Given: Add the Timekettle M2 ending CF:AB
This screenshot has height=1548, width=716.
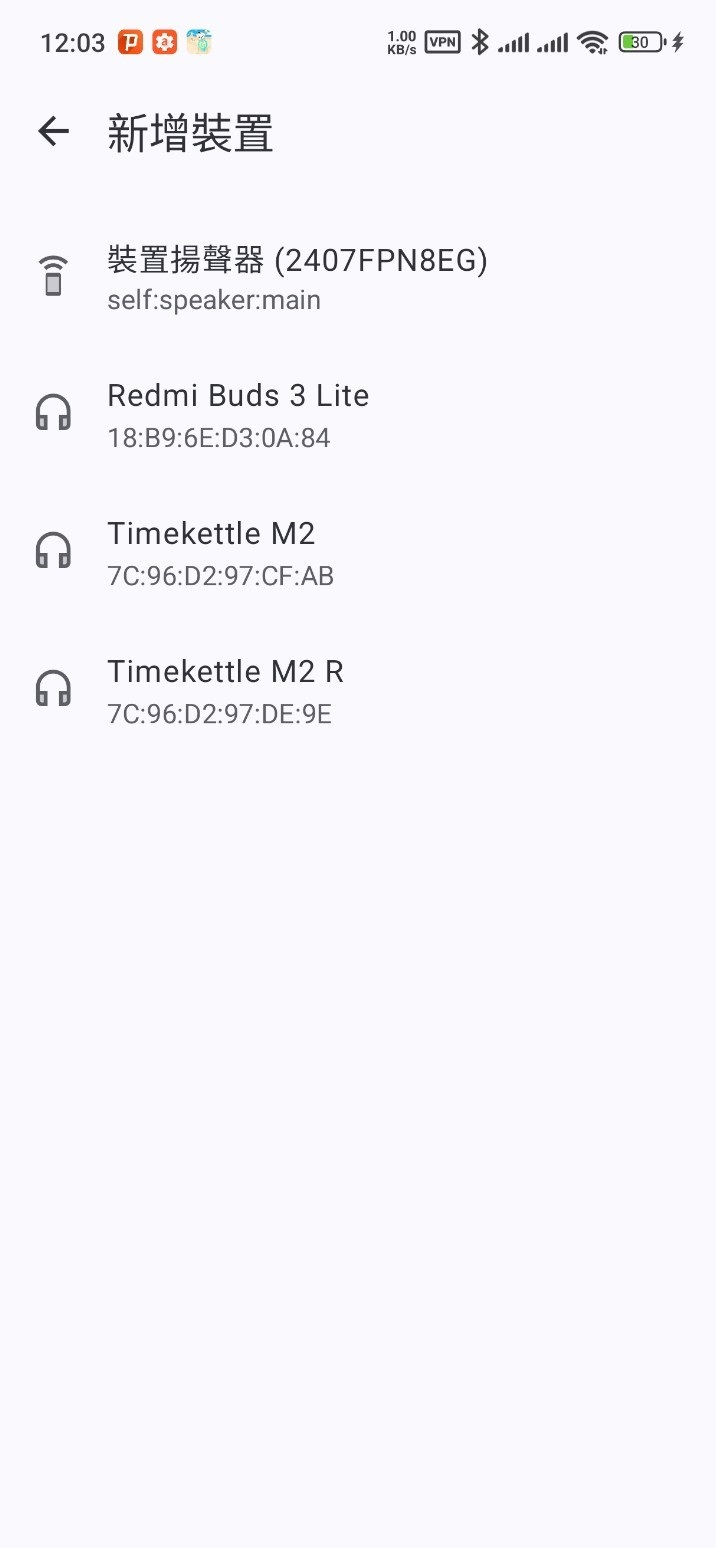Looking at the screenshot, I should [x=220, y=552].
